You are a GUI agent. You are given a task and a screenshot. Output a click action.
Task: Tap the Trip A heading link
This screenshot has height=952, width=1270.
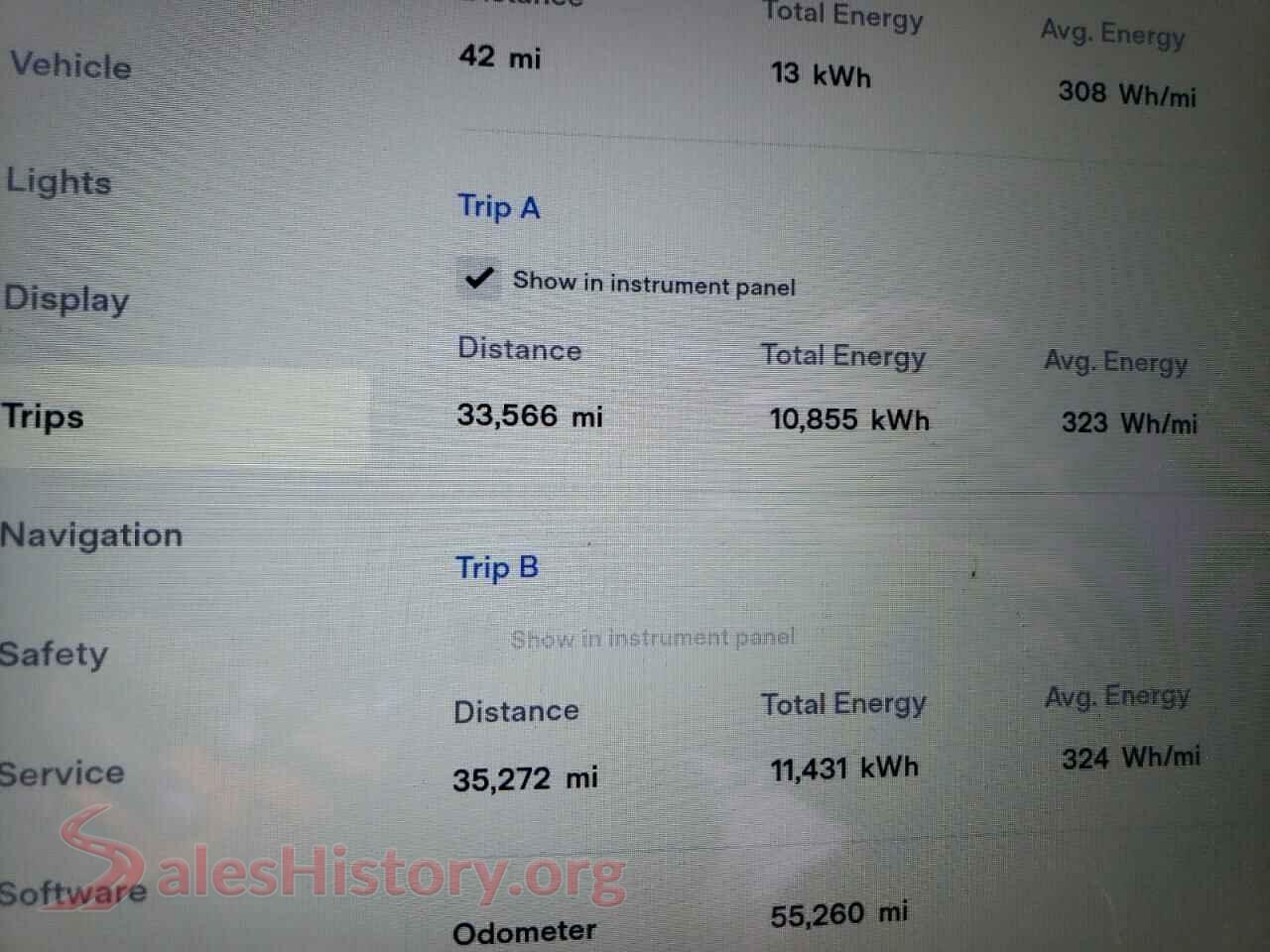click(x=498, y=206)
